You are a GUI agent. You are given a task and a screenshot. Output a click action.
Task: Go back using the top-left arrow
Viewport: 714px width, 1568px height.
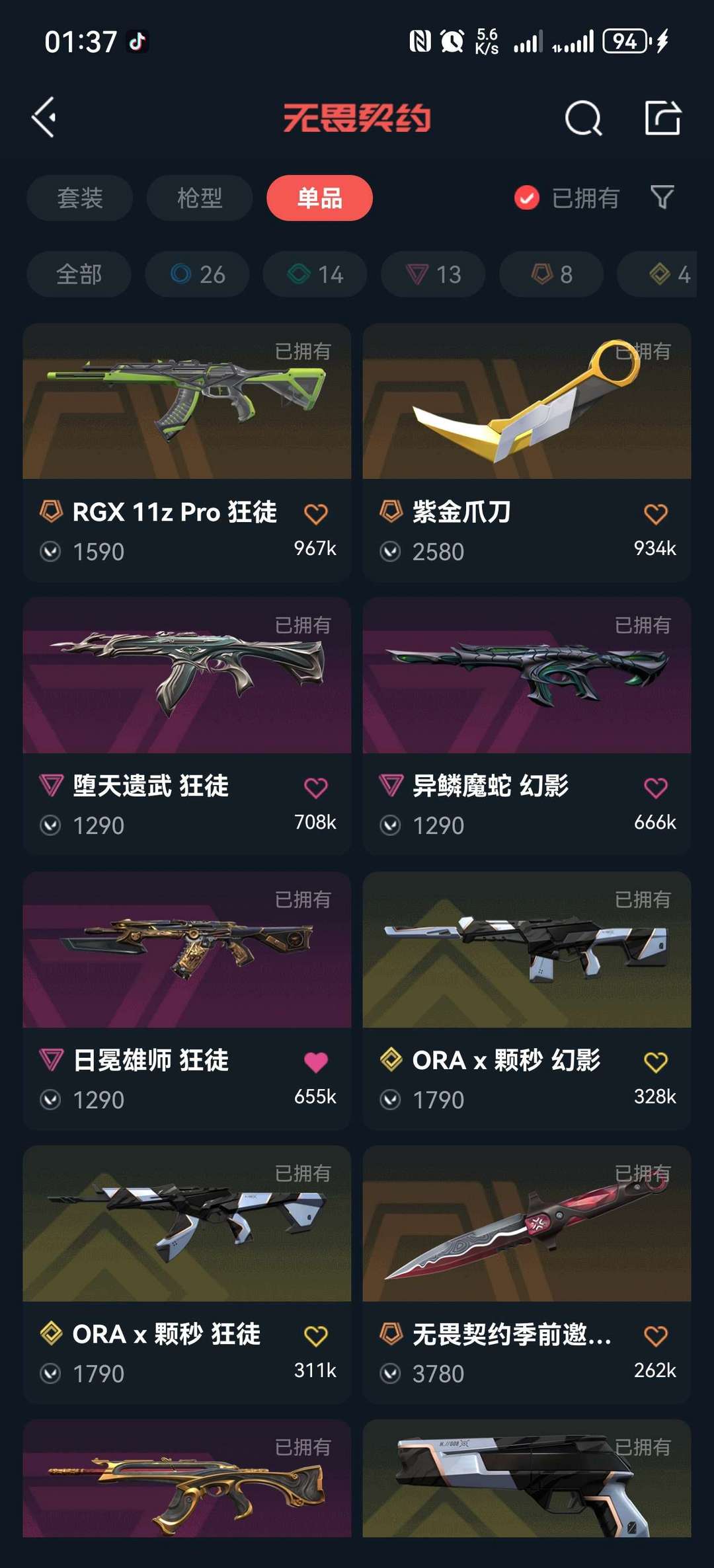(44, 118)
